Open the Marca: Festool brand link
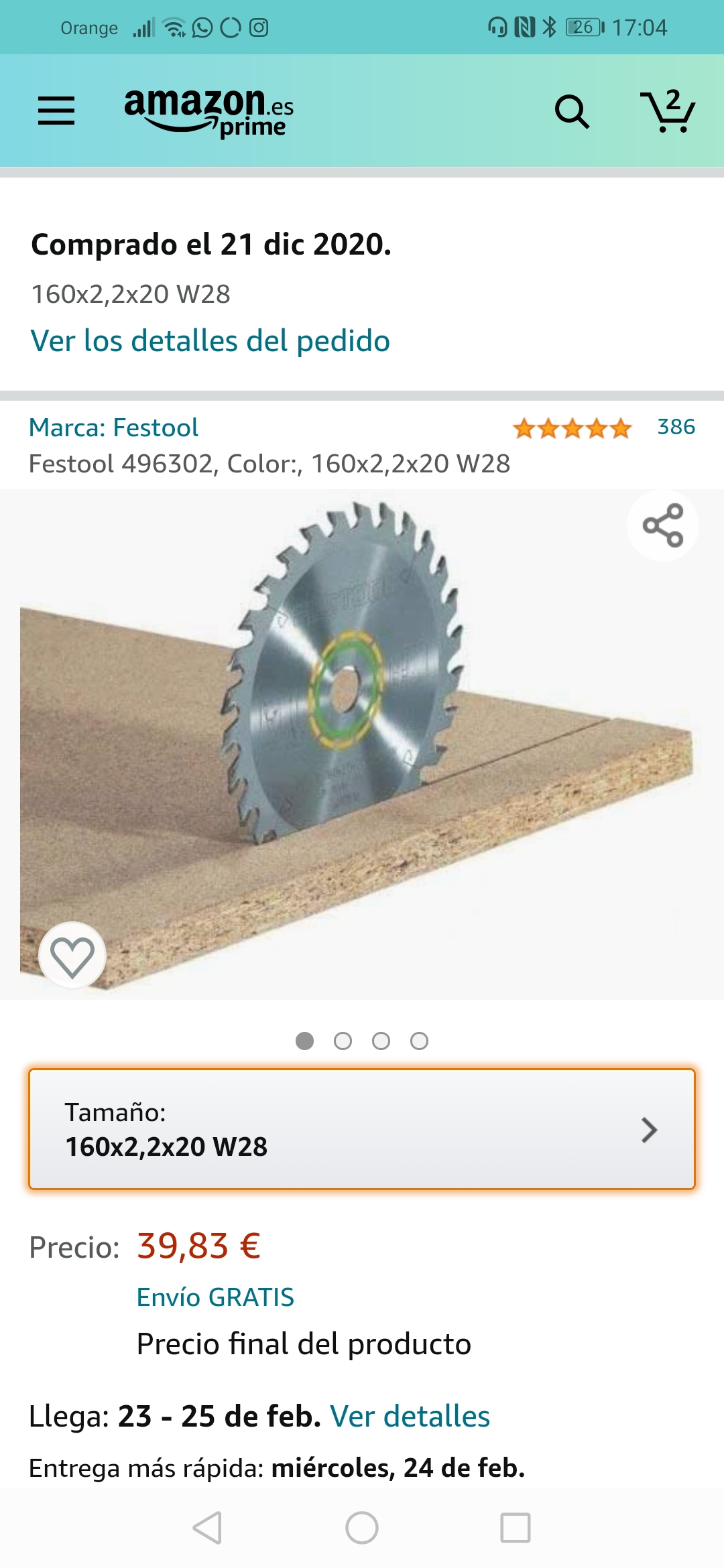The image size is (724, 1568). click(113, 428)
